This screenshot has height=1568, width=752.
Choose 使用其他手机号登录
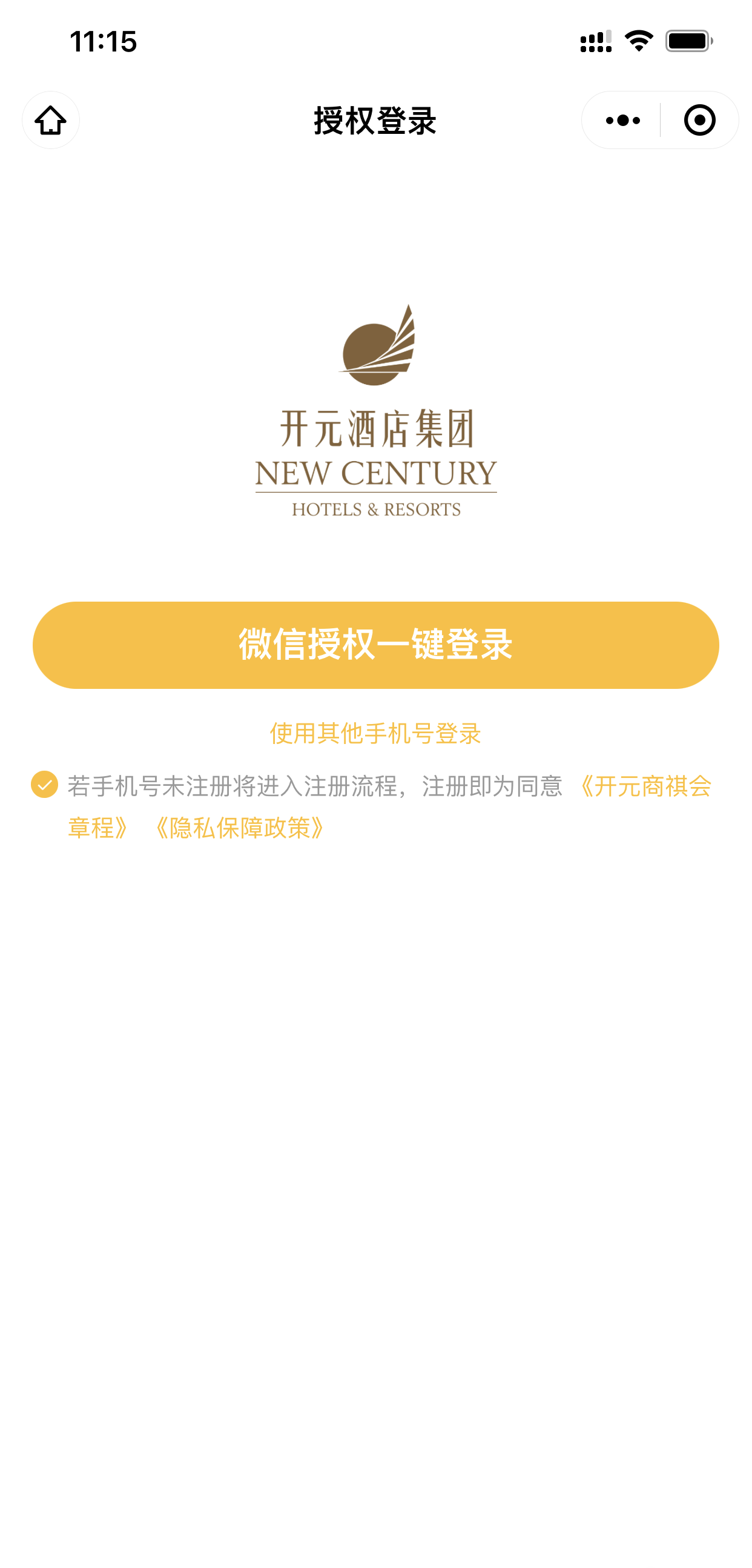[x=375, y=733]
